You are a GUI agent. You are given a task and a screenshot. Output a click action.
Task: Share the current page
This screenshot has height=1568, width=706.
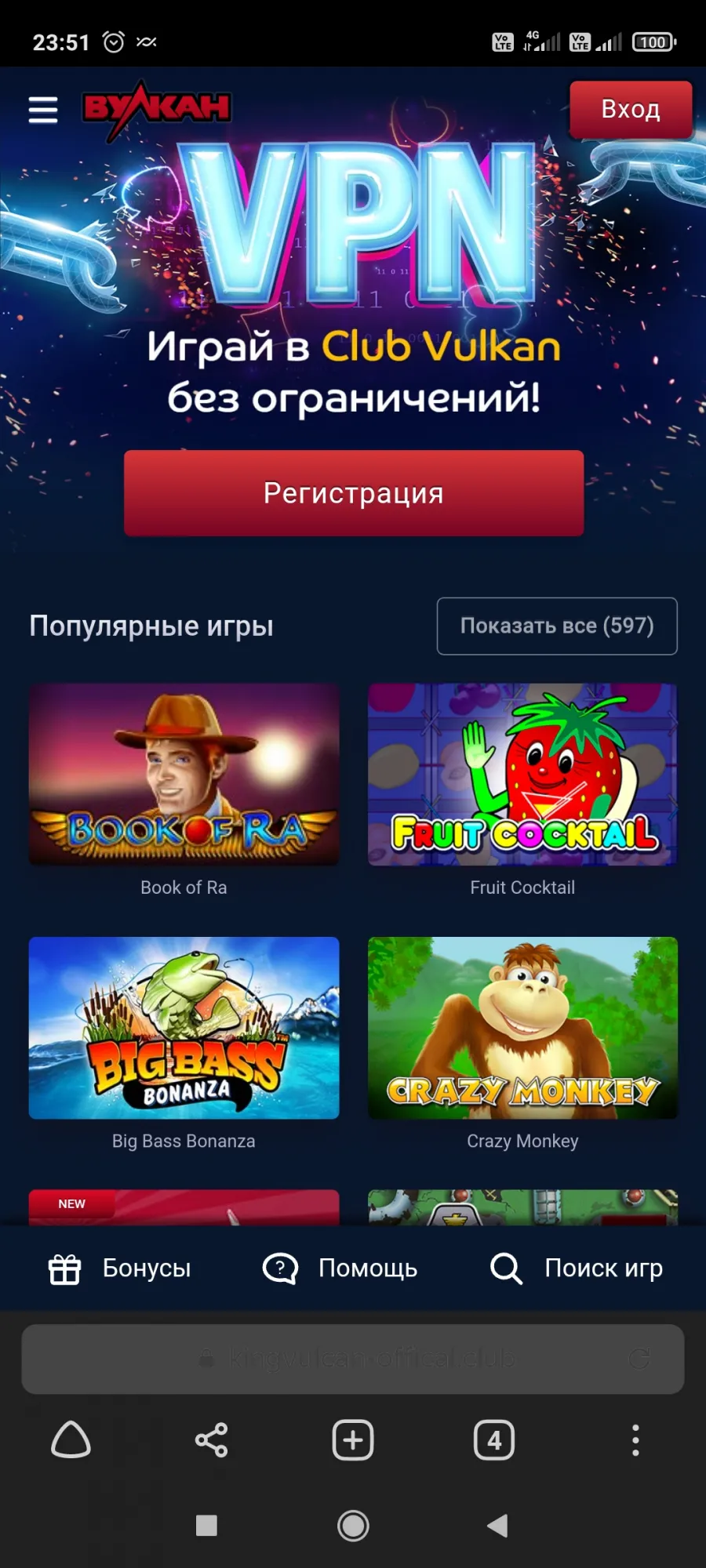click(212, 1440)
